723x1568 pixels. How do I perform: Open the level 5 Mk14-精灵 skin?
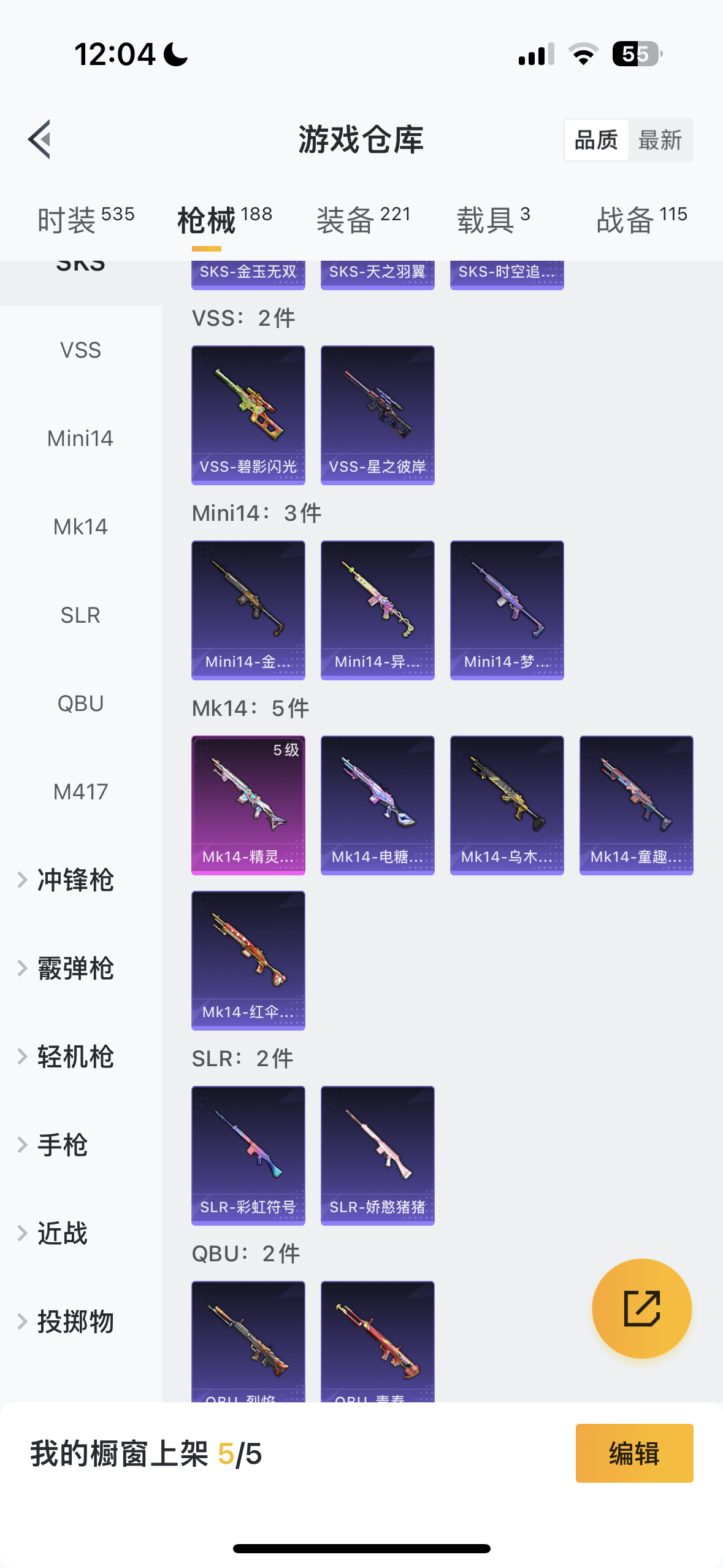[x=248, y=805]
